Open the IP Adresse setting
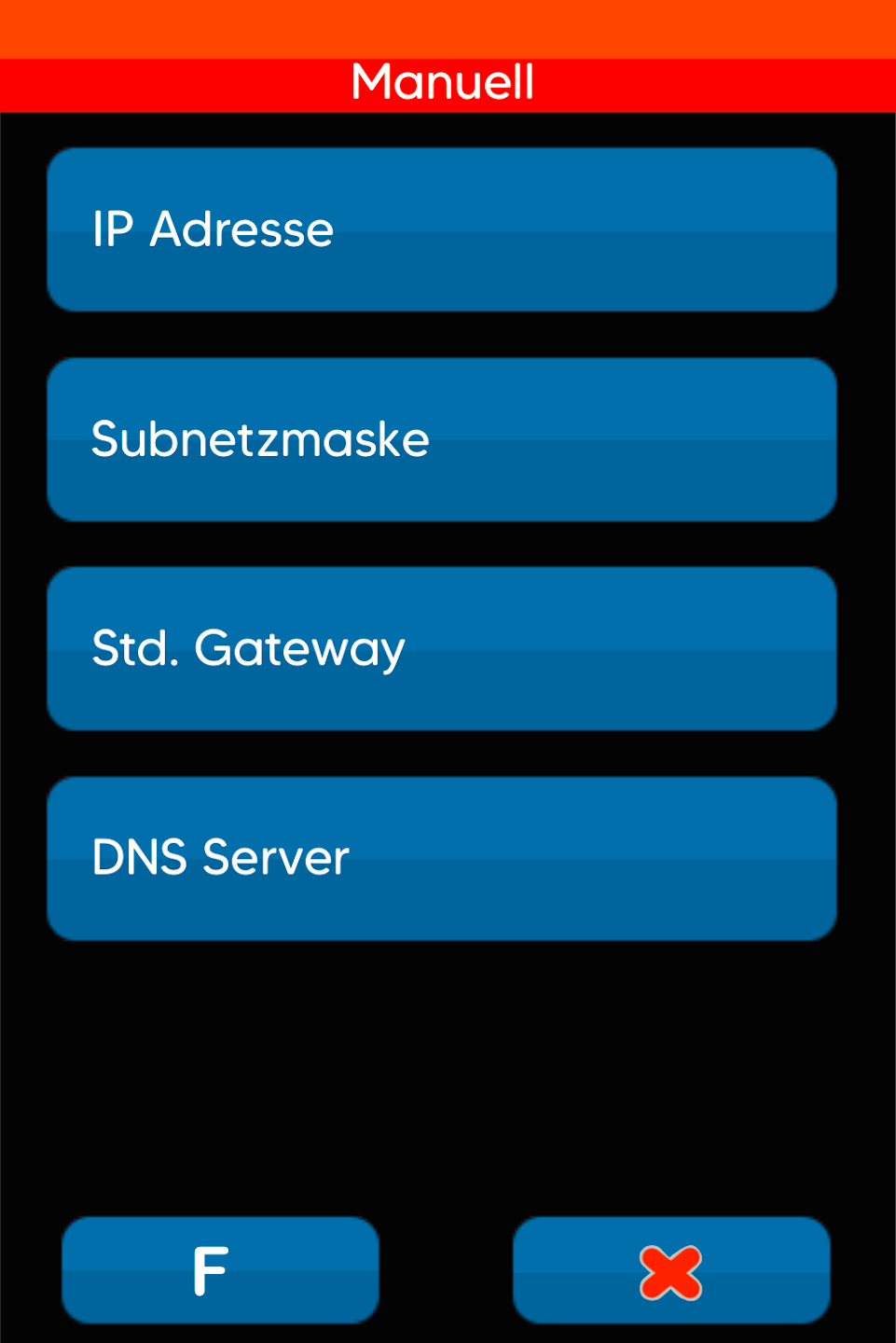This screenshot has height=1343, width=896. 441,229
